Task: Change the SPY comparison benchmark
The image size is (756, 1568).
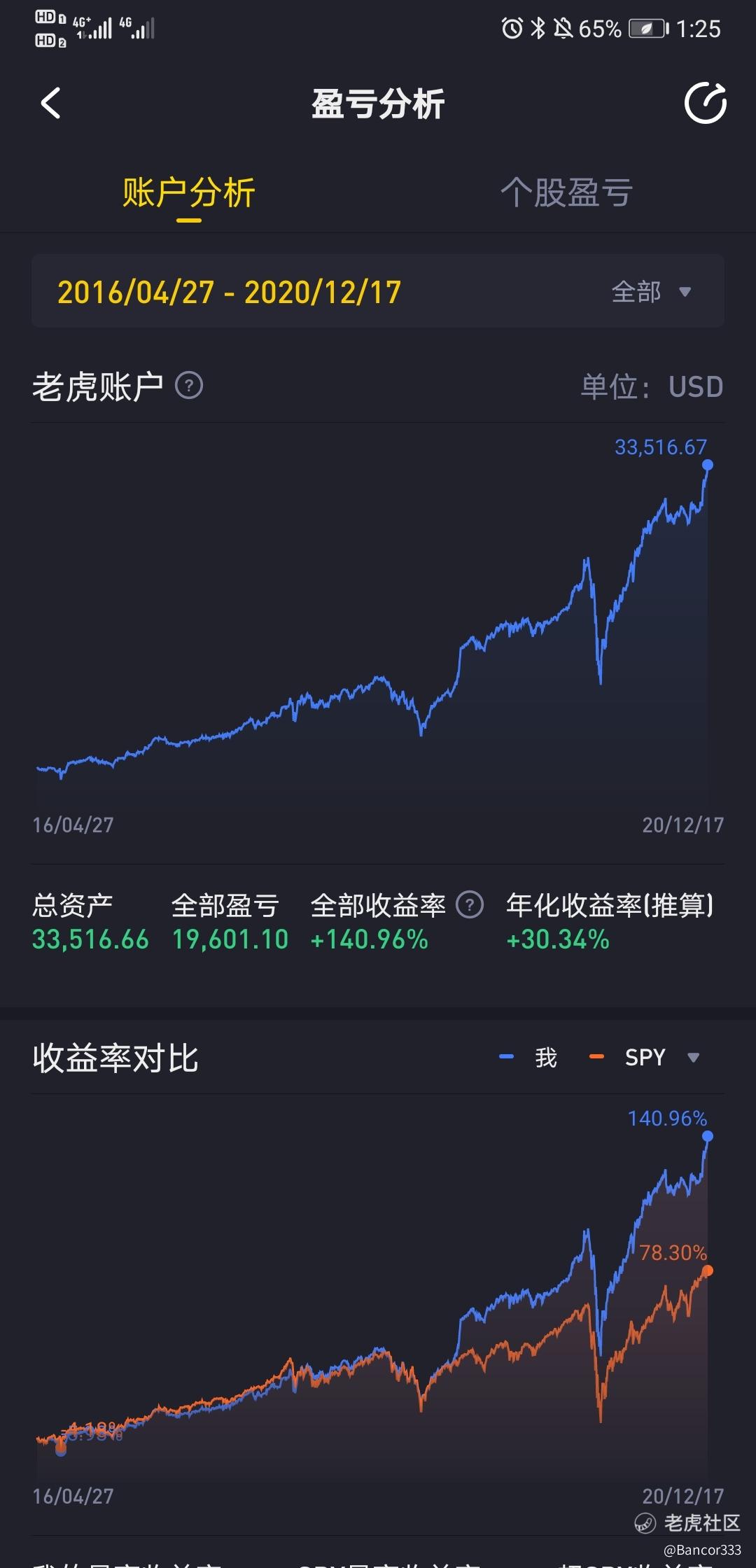Action: coord(661,1057)
